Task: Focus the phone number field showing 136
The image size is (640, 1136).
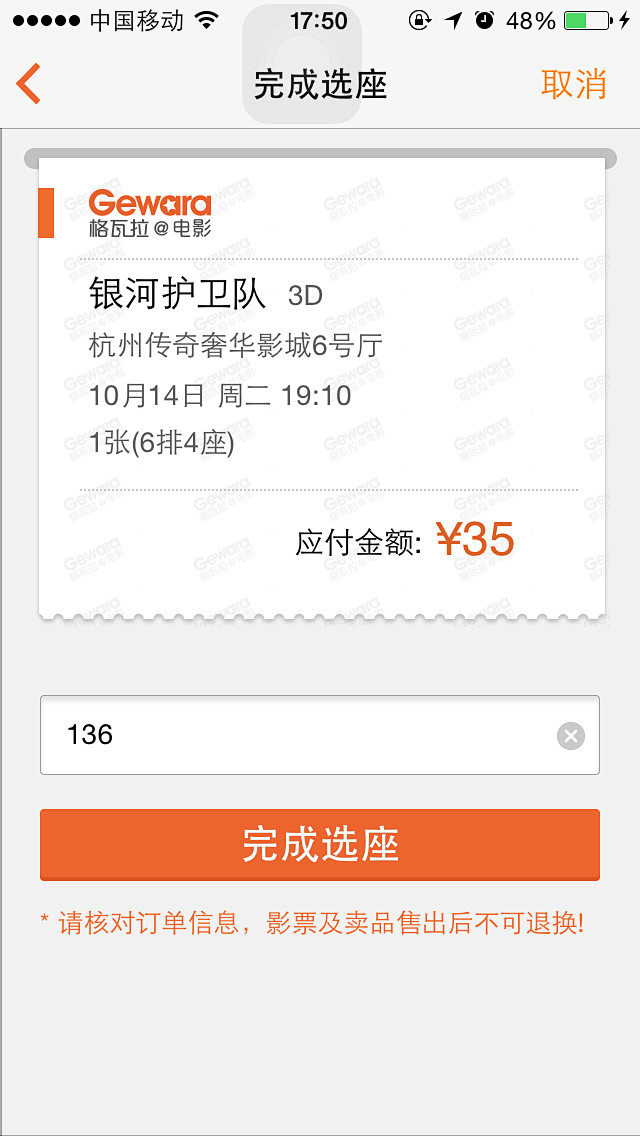Action: (300, 735)
